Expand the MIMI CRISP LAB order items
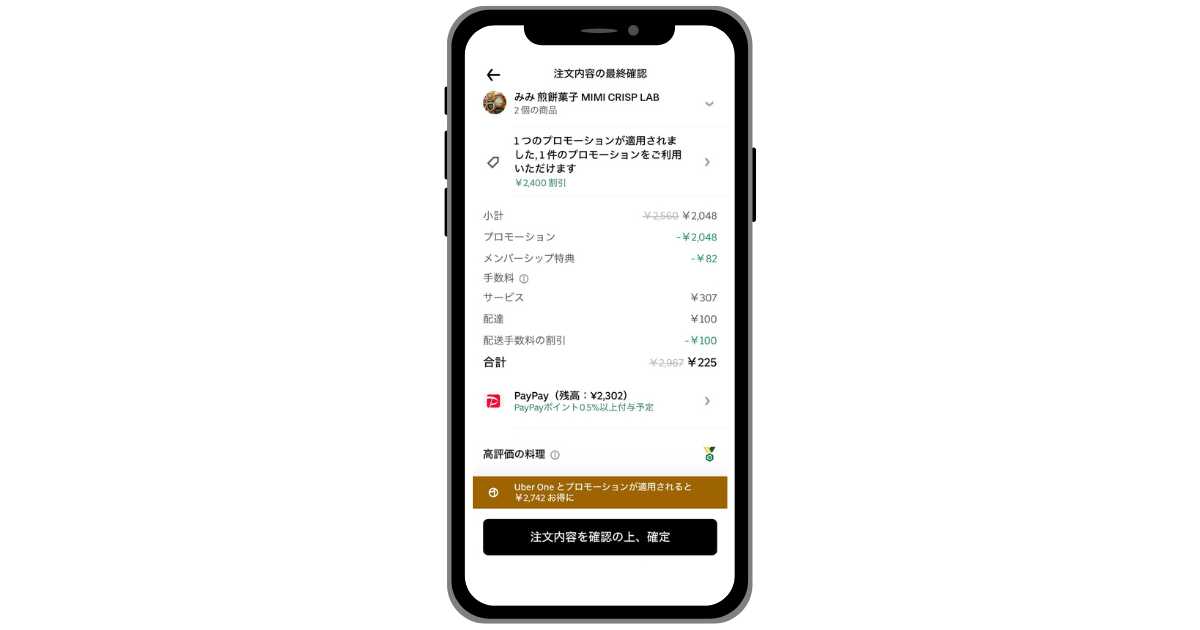 [x=708, y=103]
